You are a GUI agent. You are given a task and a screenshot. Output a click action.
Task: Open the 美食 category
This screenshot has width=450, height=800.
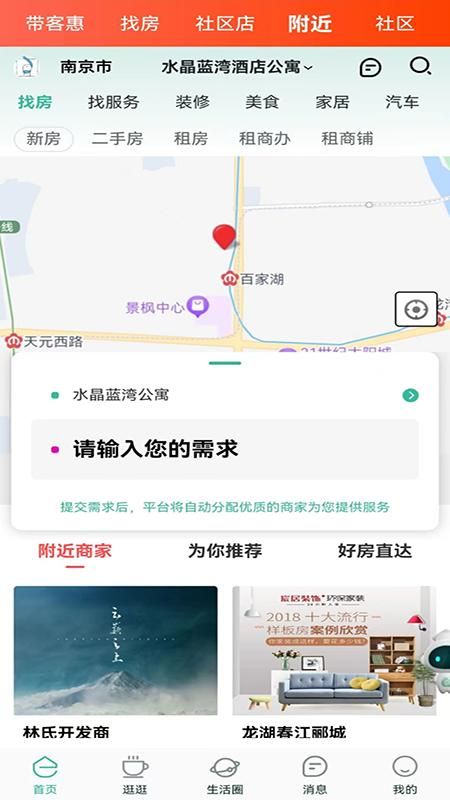point(262,102)
